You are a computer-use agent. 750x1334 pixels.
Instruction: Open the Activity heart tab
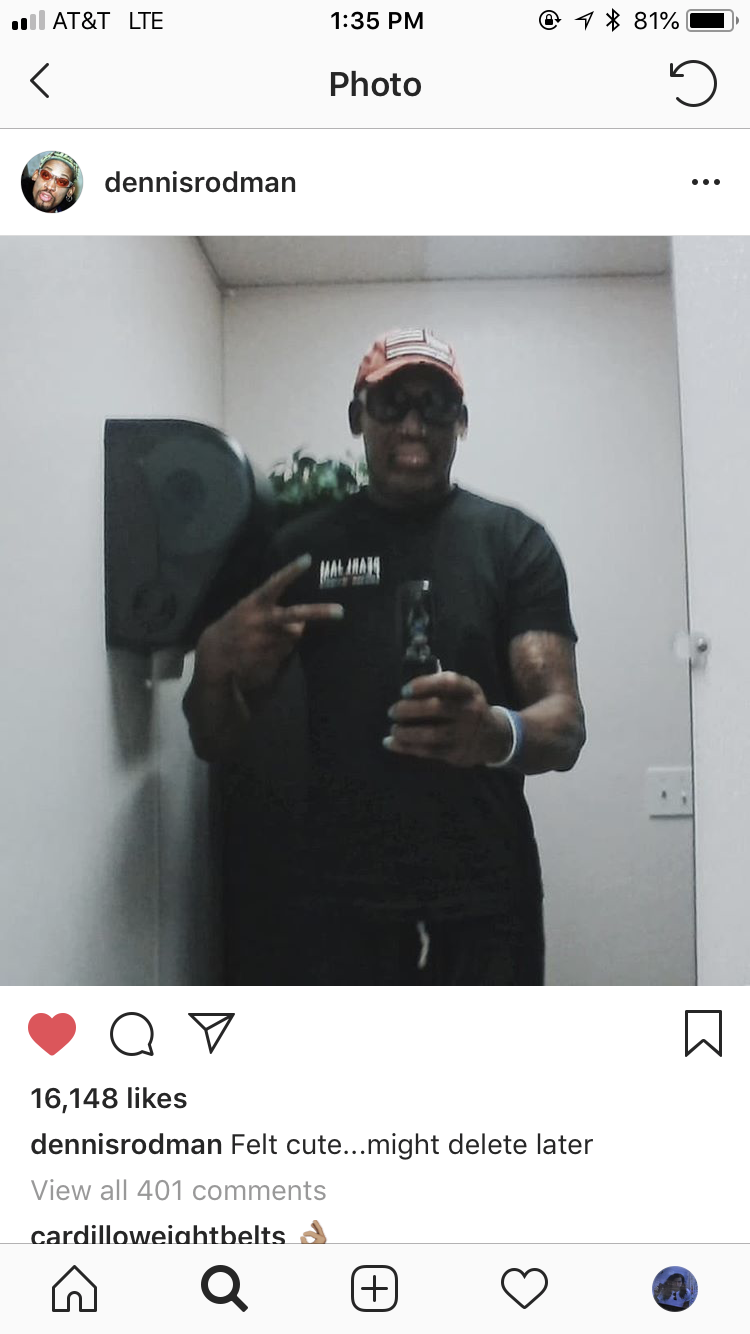click(525, 1289)
